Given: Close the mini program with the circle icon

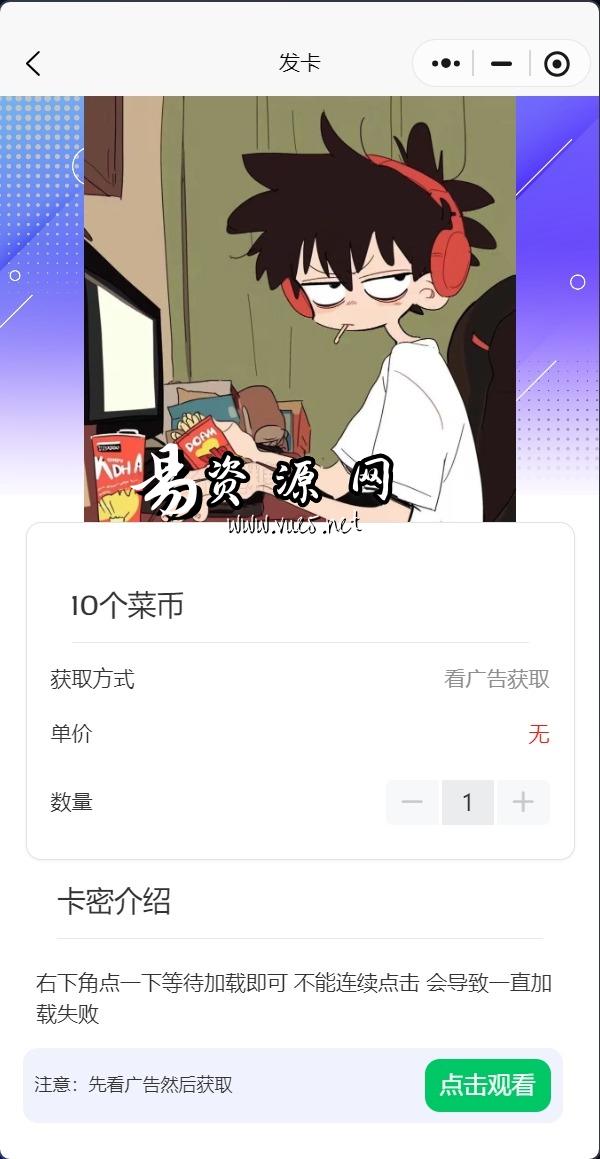Looking at the screenshot, I should click(556, 64).
